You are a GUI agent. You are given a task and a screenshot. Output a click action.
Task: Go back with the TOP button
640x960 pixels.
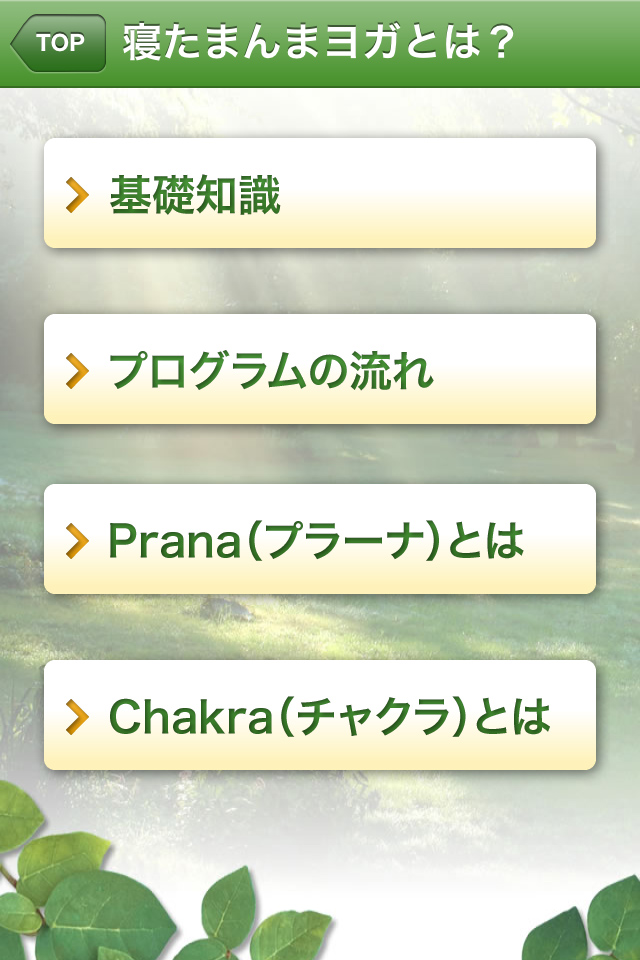[x=59, y=43]
